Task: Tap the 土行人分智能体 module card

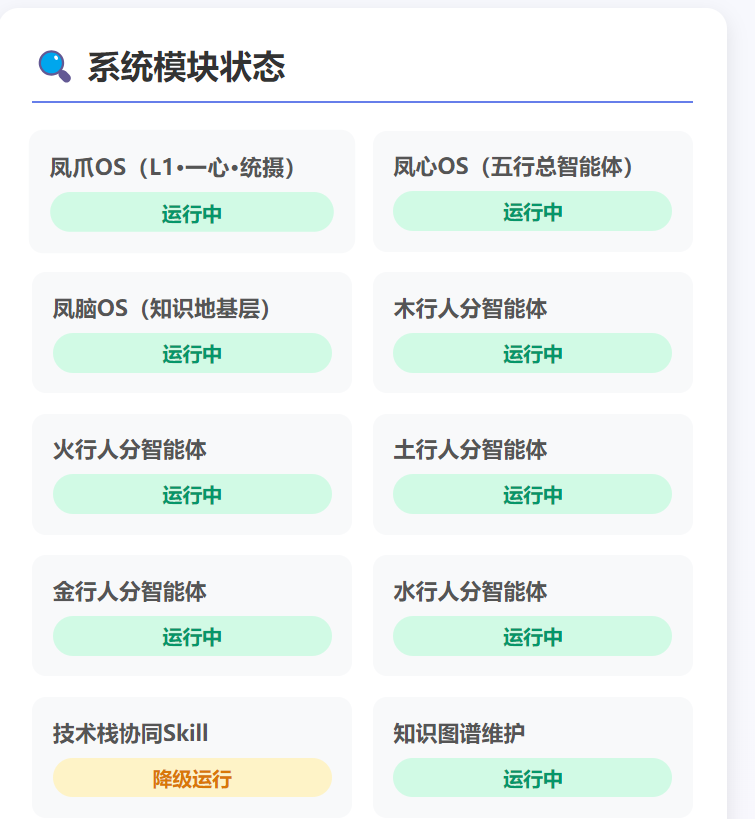Action: click(x=532, y=474)
